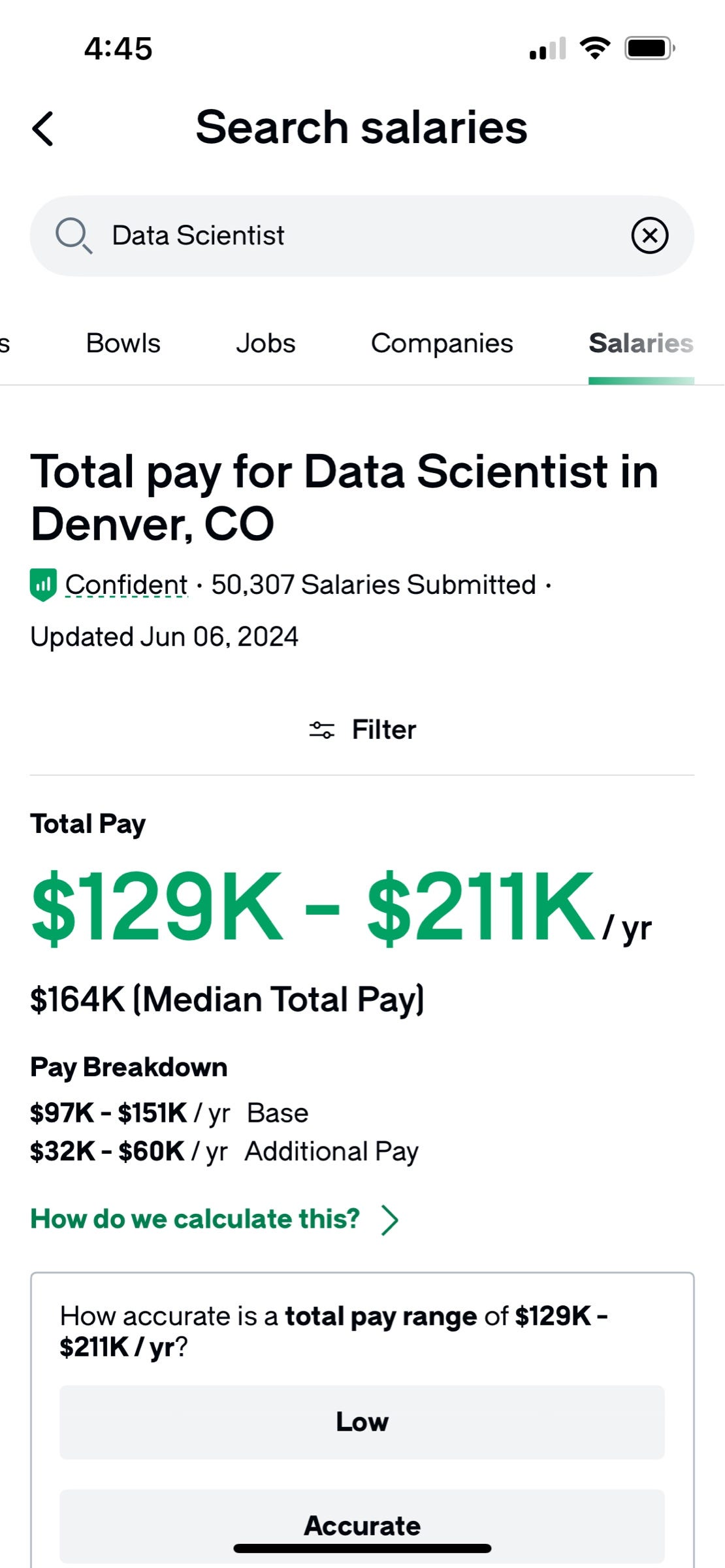Switch to the Bowls tab
Viewport: 725px width, 1568px height.
[123, 344]
